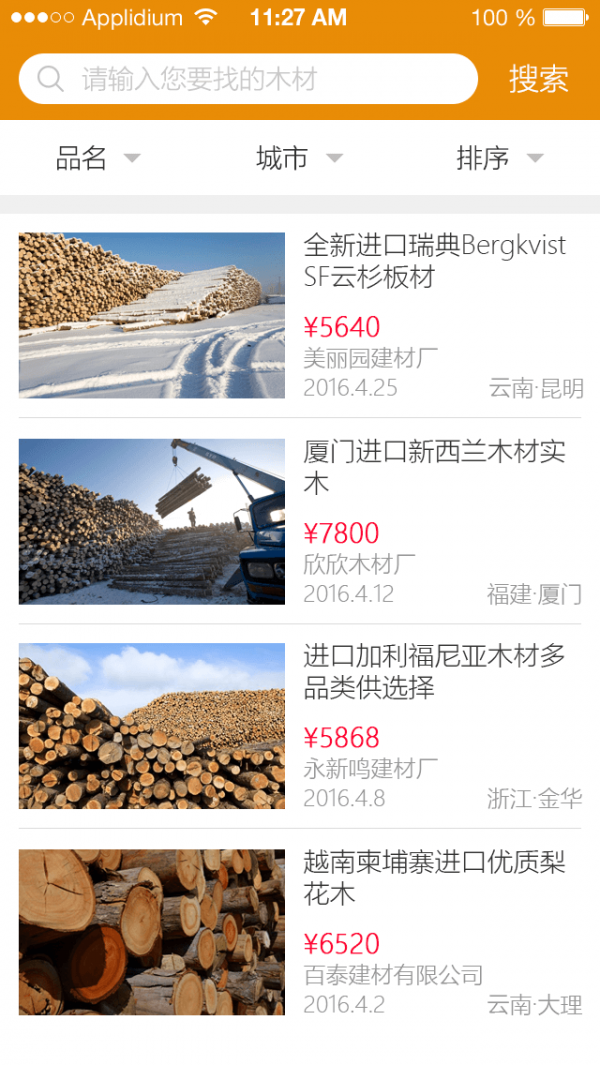600x1065 pixels.
Task: Open the 排序 sort dropdown
Action: pos(499,158)
